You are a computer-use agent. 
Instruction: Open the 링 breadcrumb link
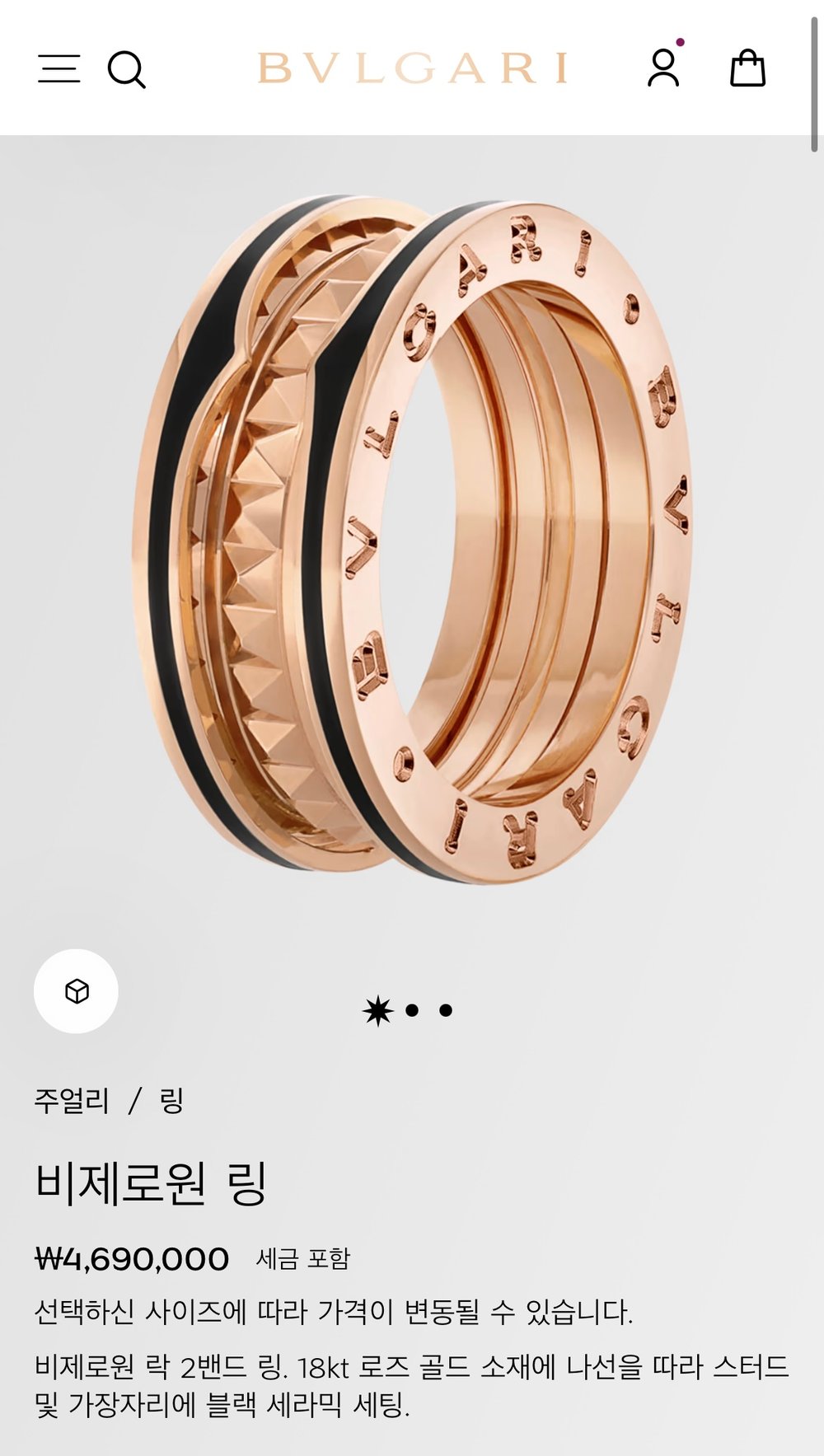tap(171, 1101)
